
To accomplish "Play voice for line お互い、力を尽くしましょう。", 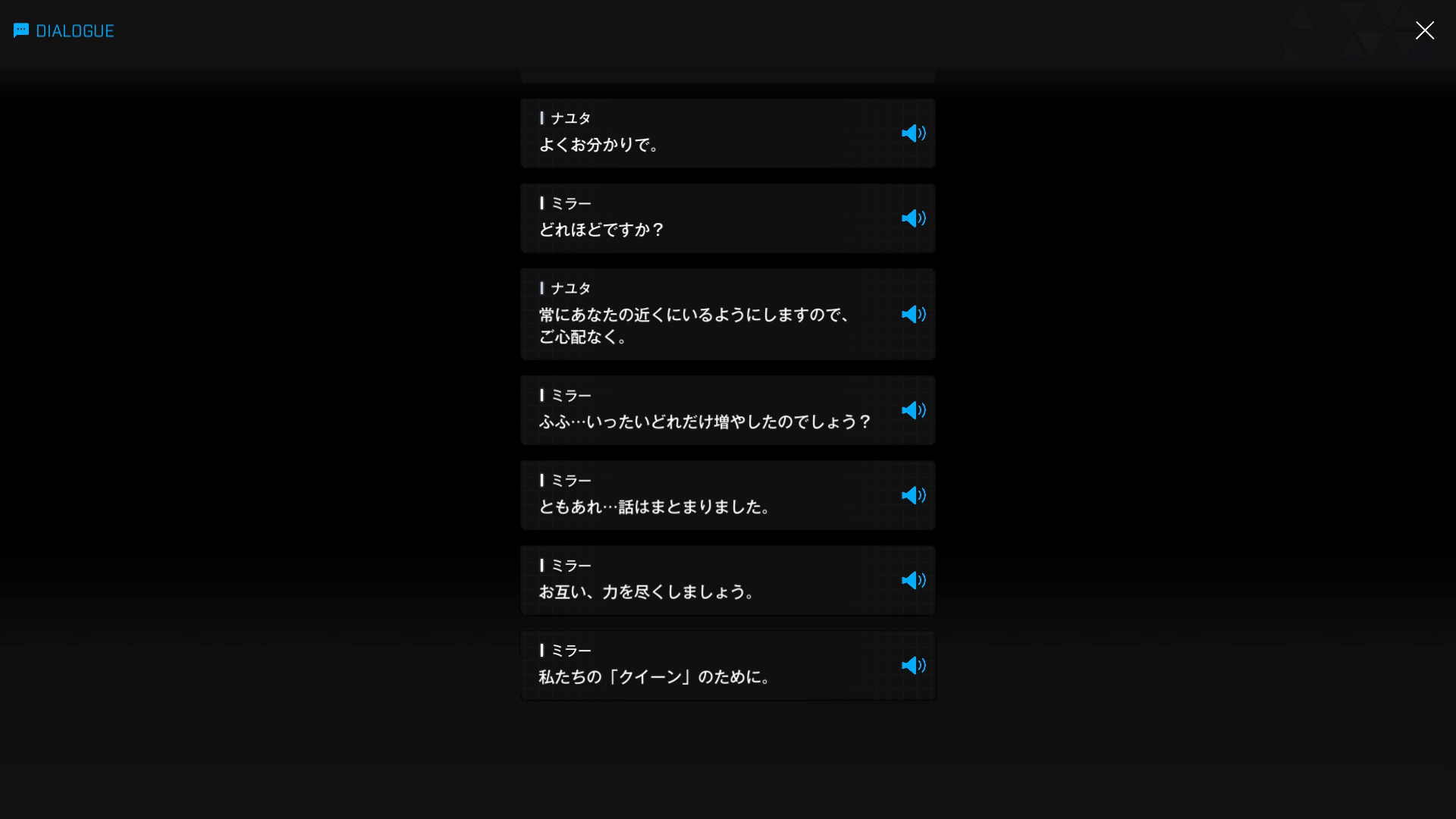I will 913,580.
